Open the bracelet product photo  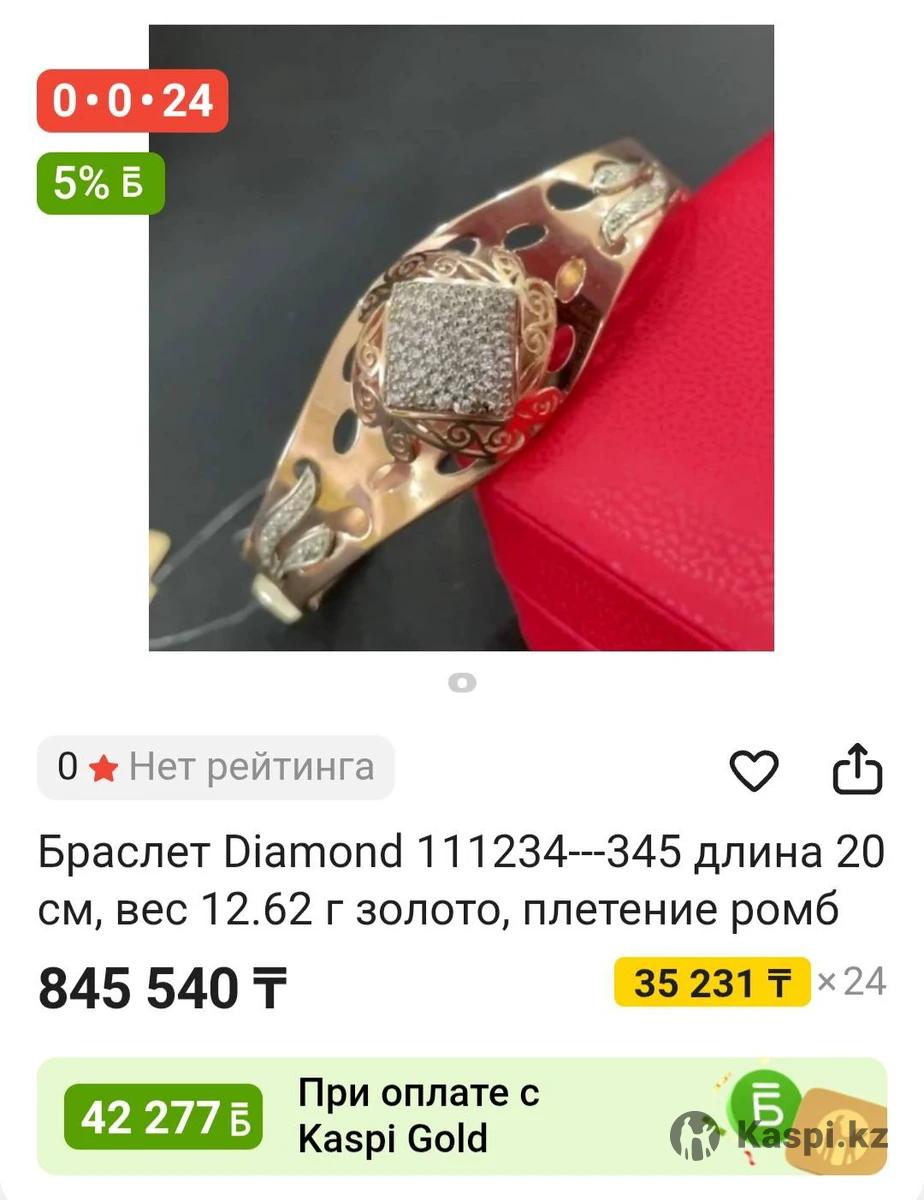coord(461,338)
